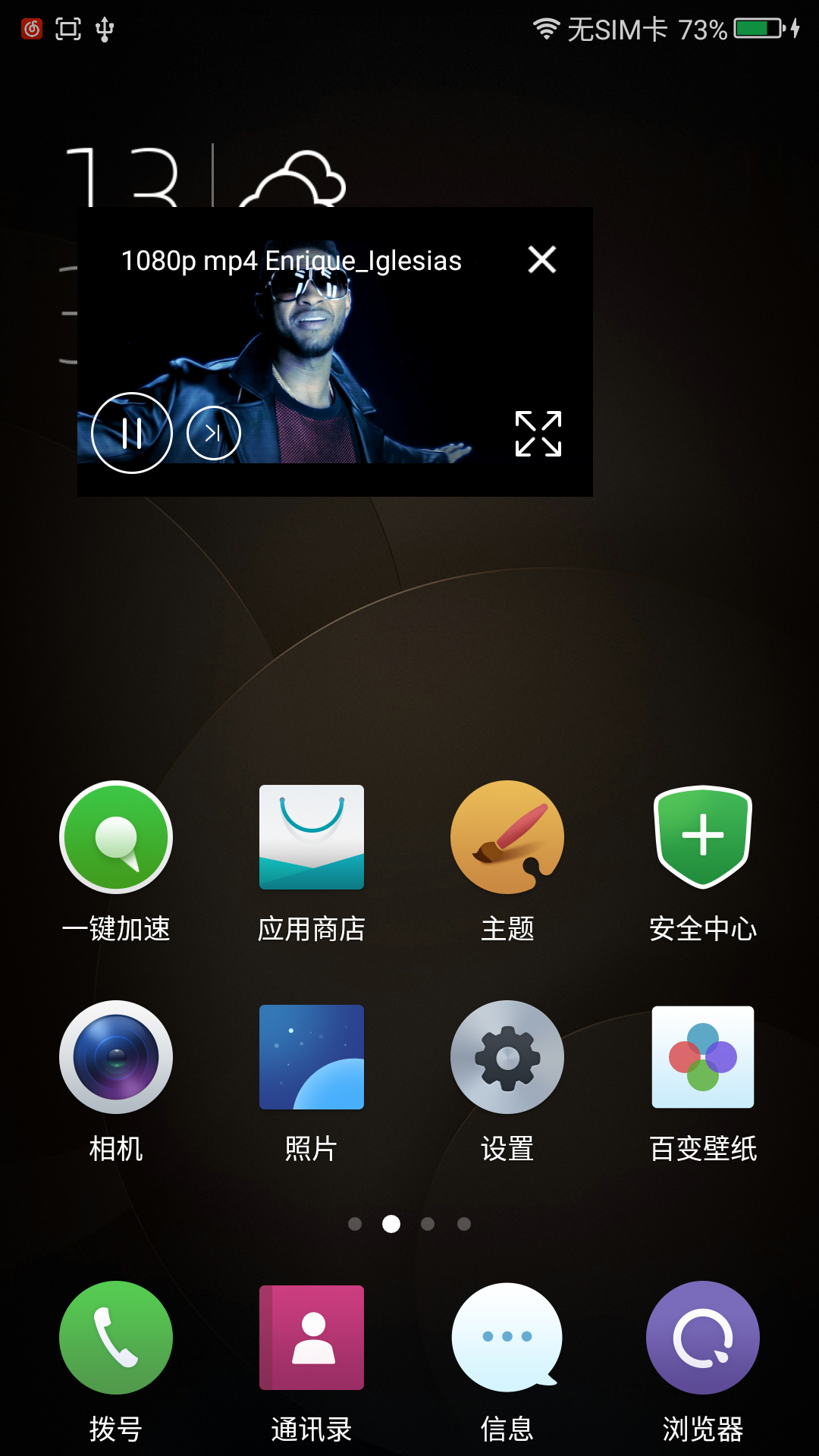Open the 主题 themes app
819x1456 pixels.
[507, 837]
